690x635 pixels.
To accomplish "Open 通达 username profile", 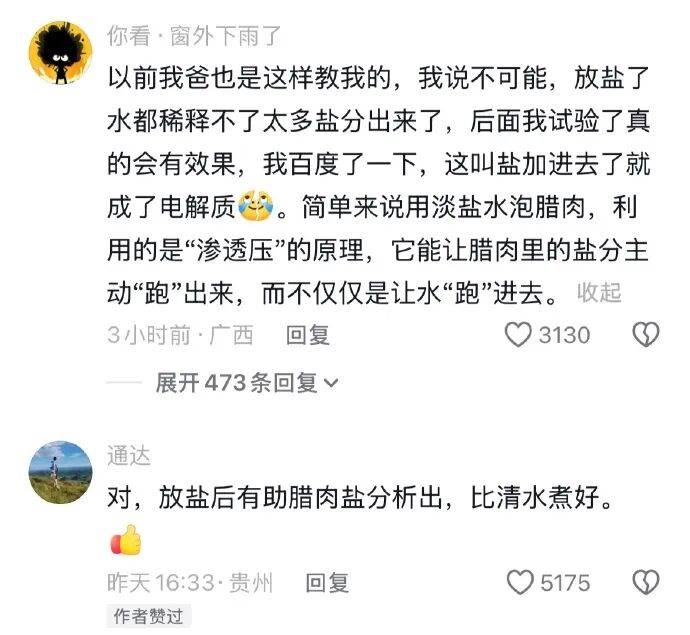I will [x=129, y=456].
